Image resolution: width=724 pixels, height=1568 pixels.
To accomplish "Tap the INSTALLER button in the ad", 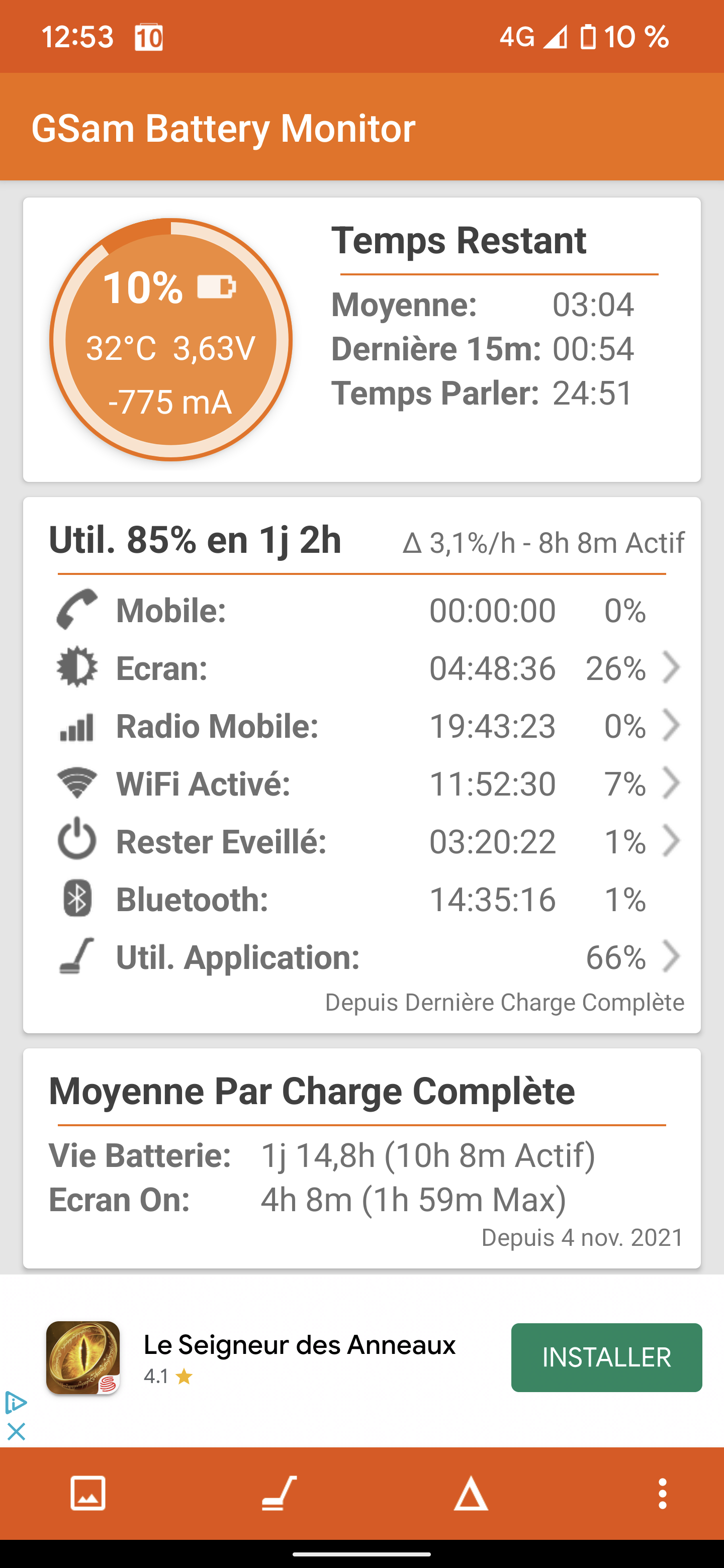I will [x=606, y=1357].
